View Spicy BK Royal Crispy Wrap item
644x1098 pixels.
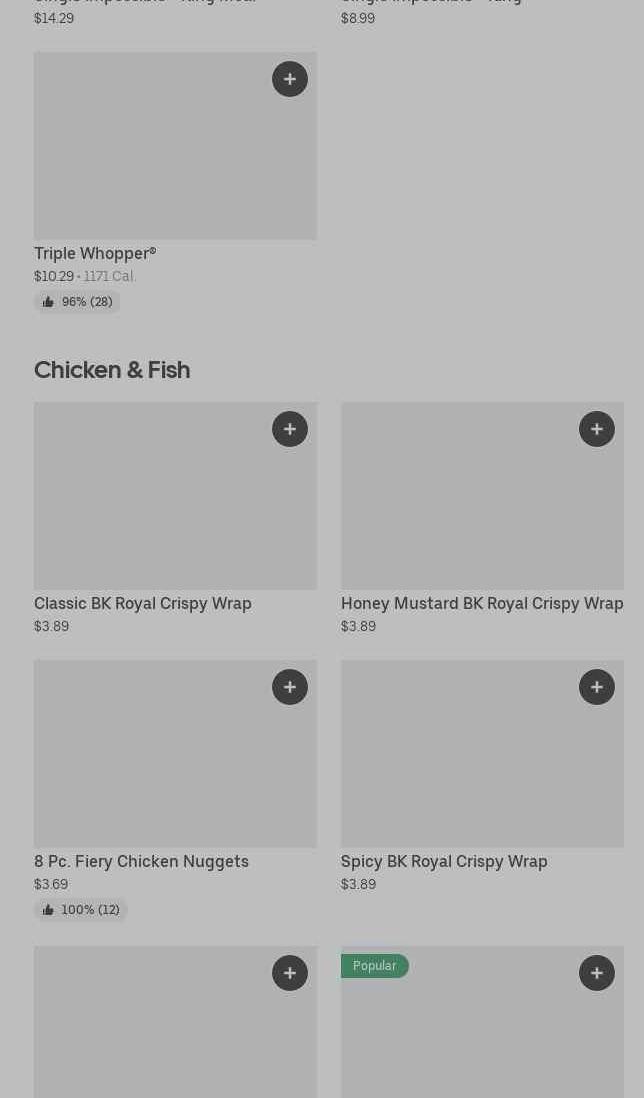coord(444,861)
